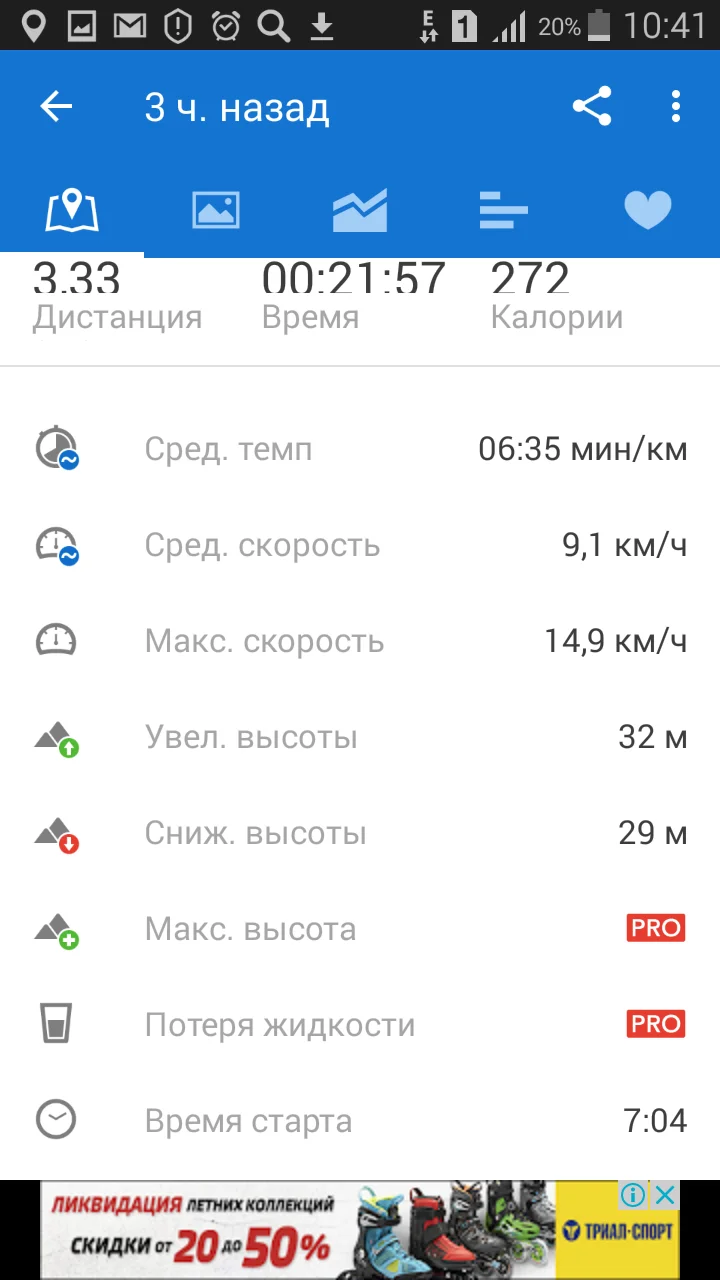Screen dimensions: 720x1280
Task: Share this workout
Action: pyautogui.click(x=592, y=107)
